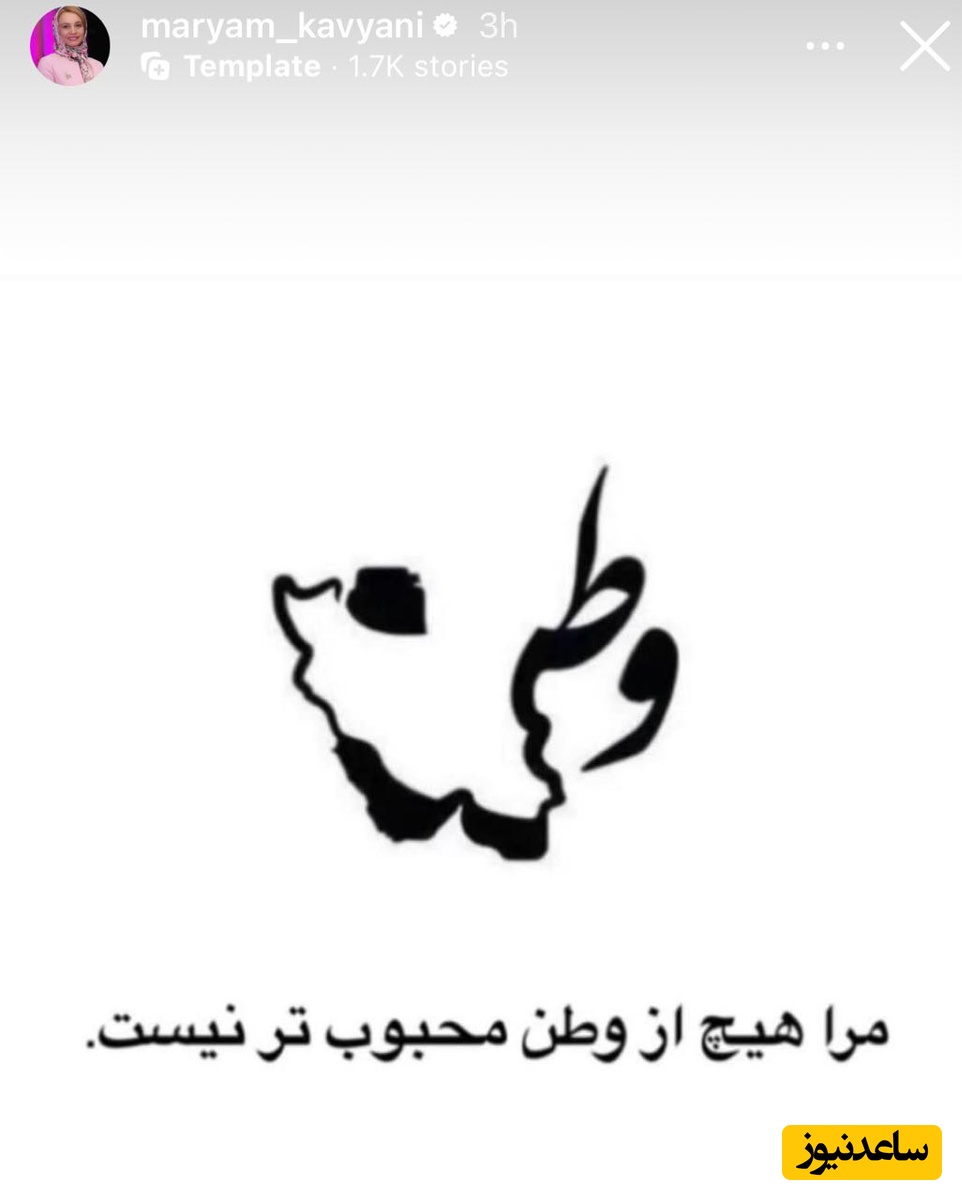Screen dimensions: 962x1200
Task: Tap the maryam_kavyani username
Action: pos(282,26)
